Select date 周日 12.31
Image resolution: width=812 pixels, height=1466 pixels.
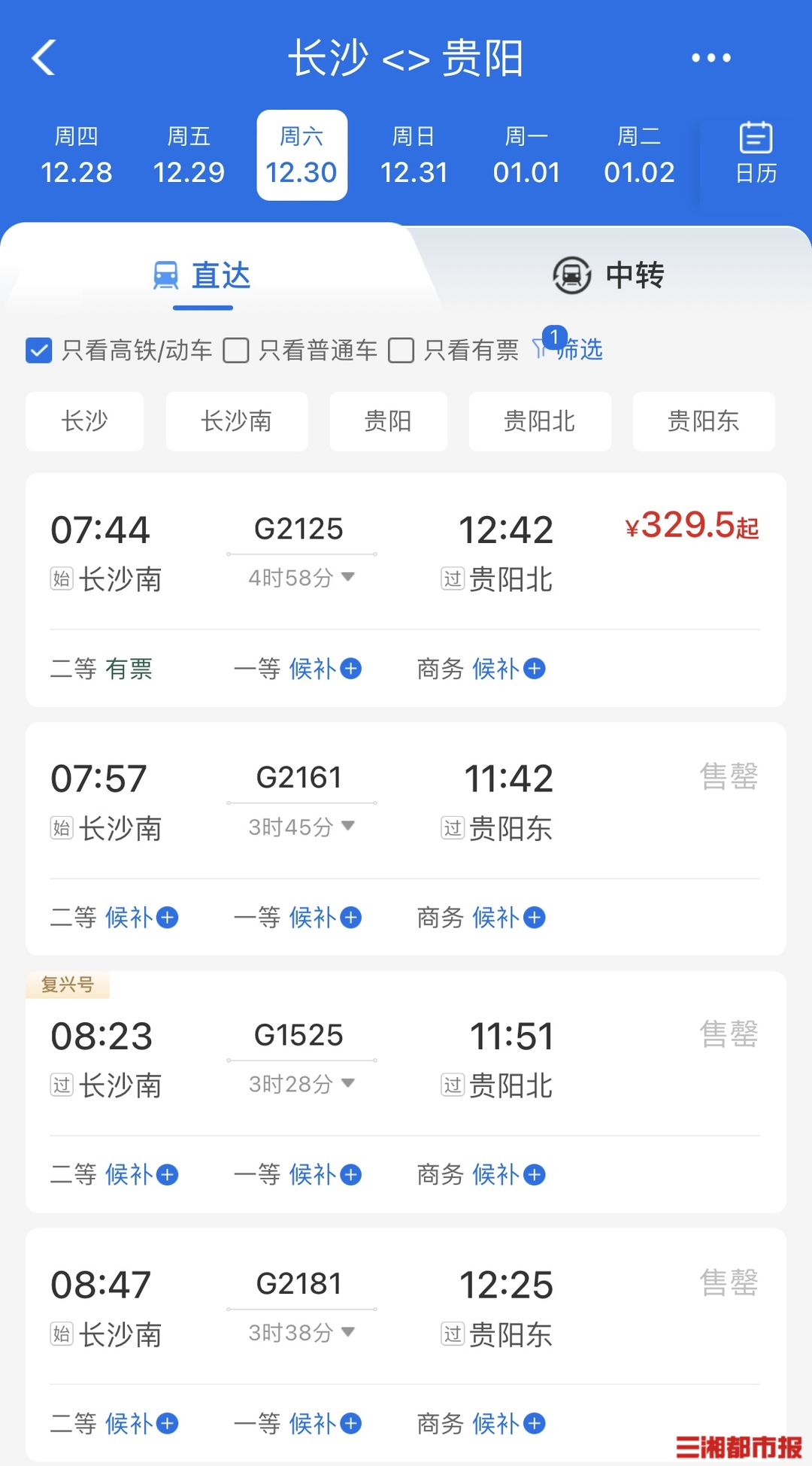(414, 156)
